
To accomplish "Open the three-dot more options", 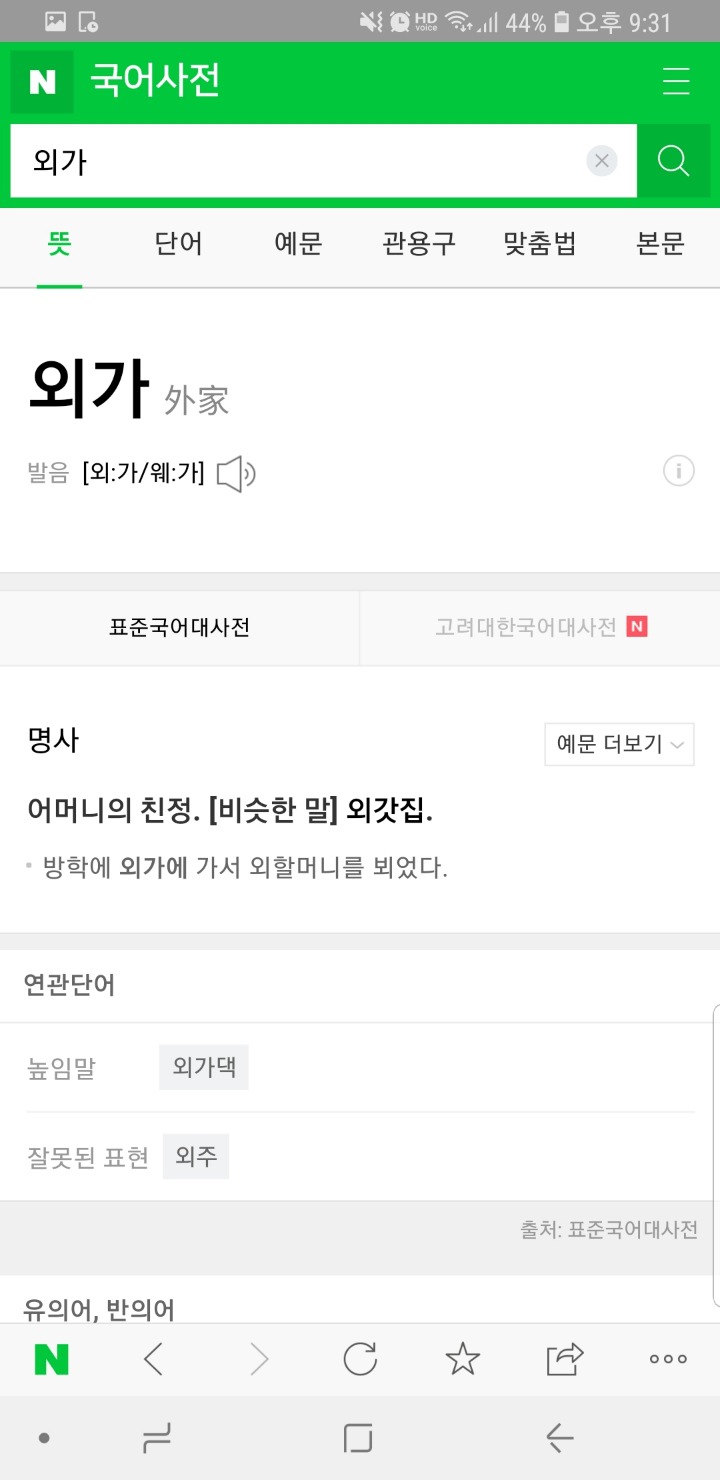I will coord(668,1359).
